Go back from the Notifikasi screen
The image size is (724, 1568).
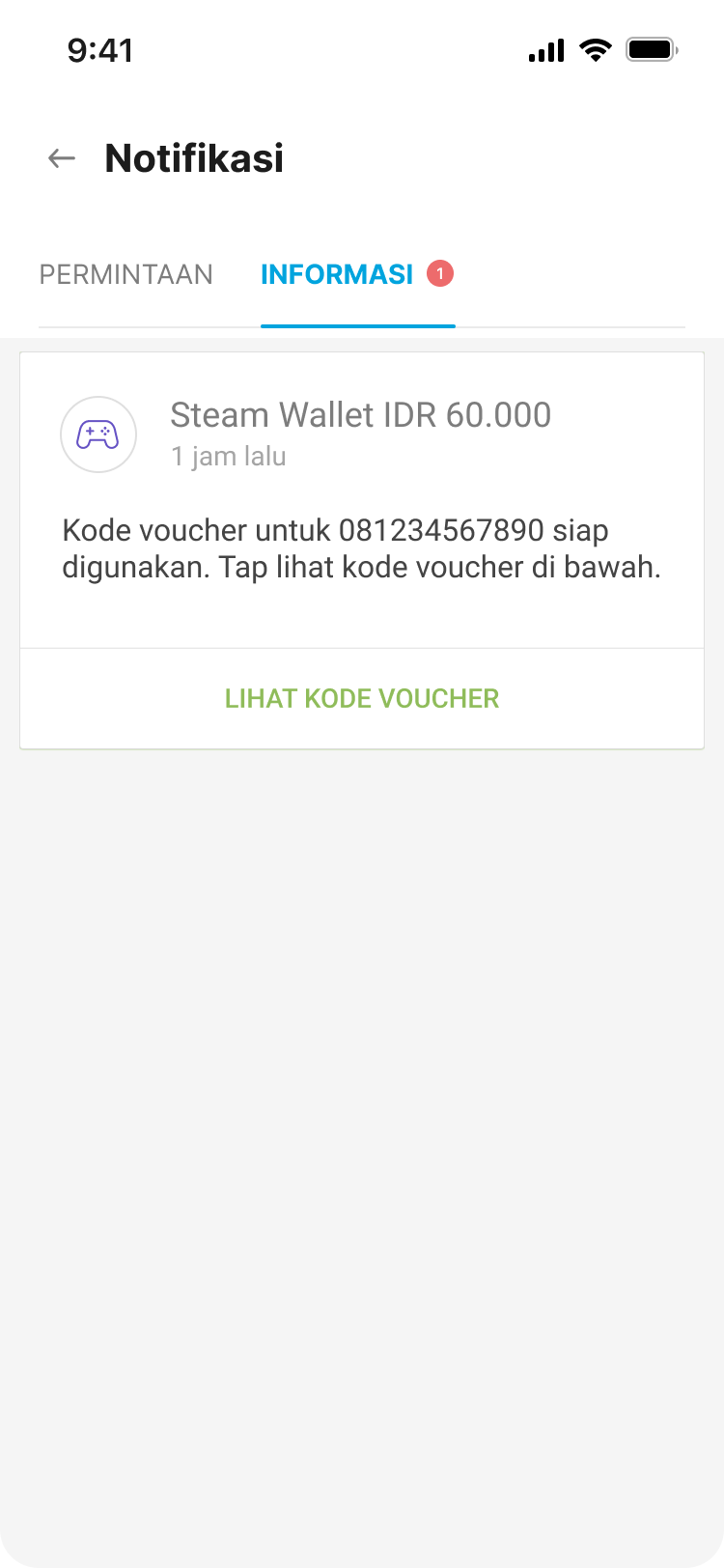click(62, 158)
